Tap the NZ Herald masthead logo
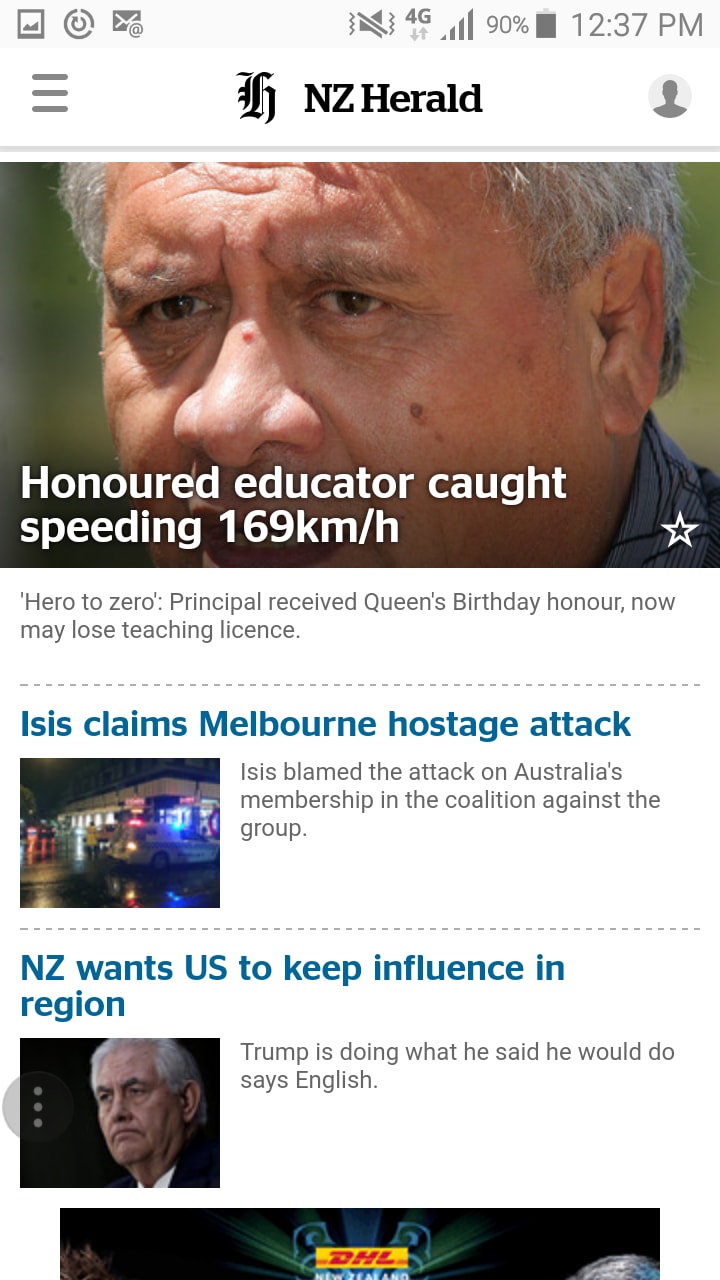 tap(390, 97)
